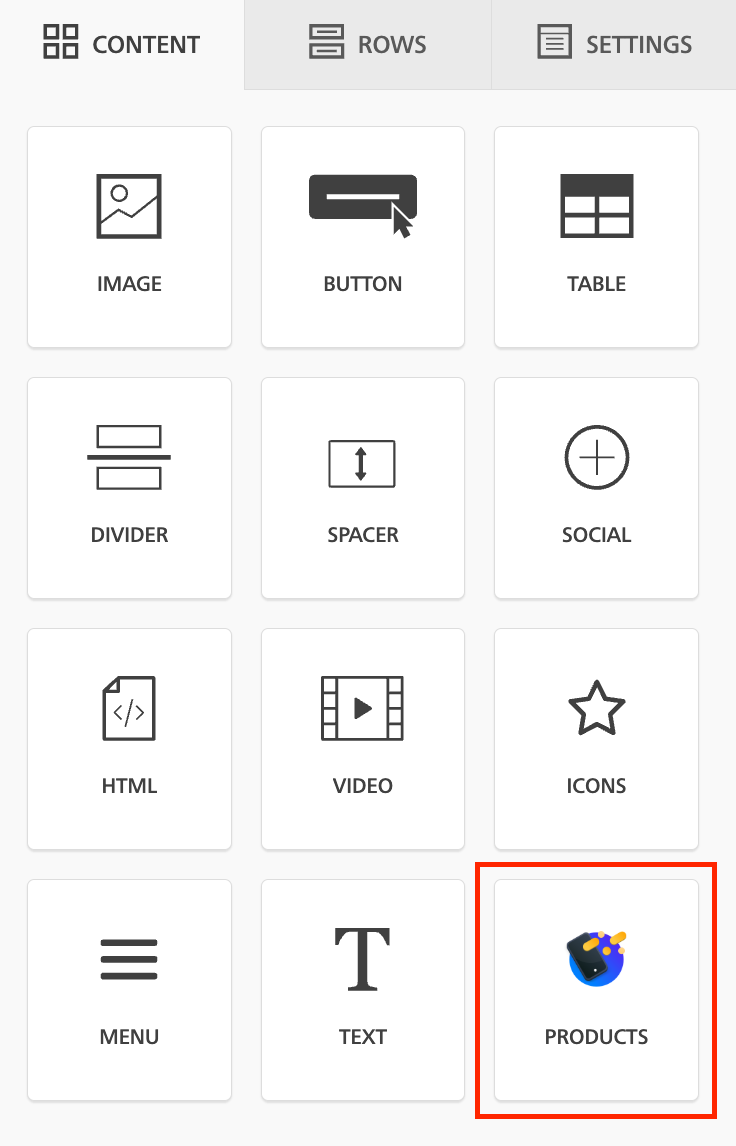Add a Button element to the email

point(363,237)
